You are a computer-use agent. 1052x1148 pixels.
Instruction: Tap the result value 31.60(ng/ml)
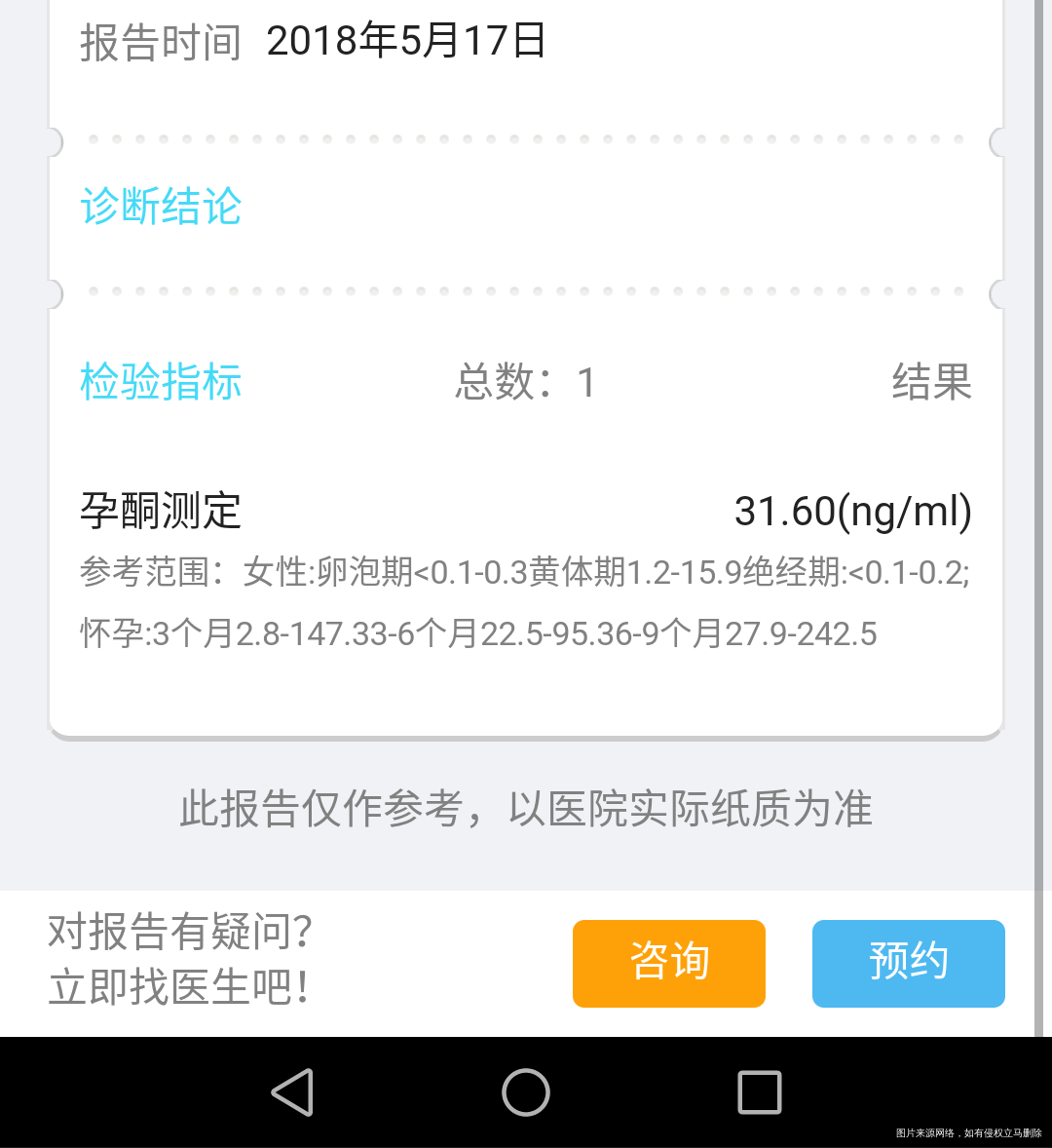(853, 511)
